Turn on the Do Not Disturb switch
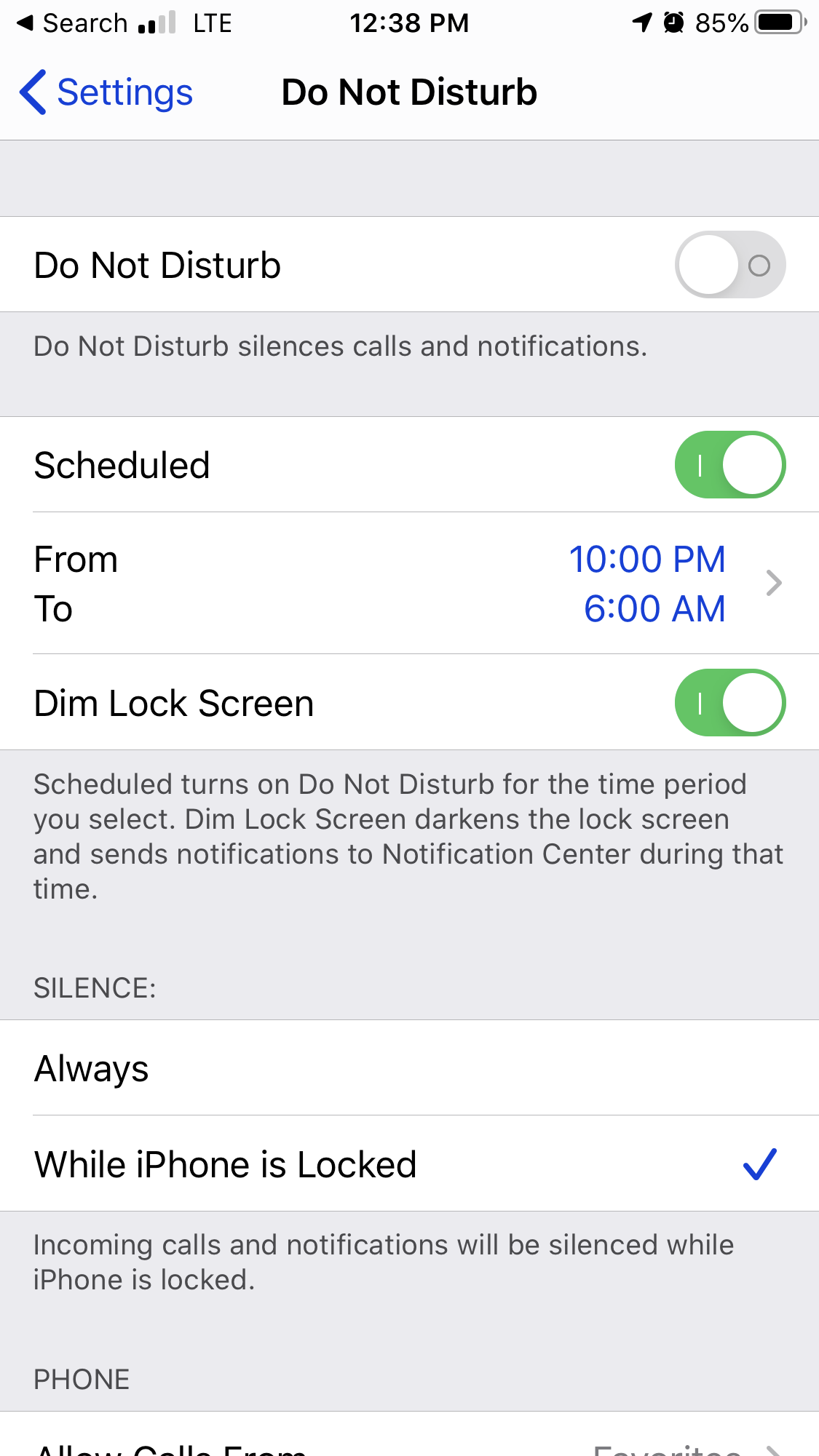Viewport: 819px width, 1456px height. [x=729, y=265]
